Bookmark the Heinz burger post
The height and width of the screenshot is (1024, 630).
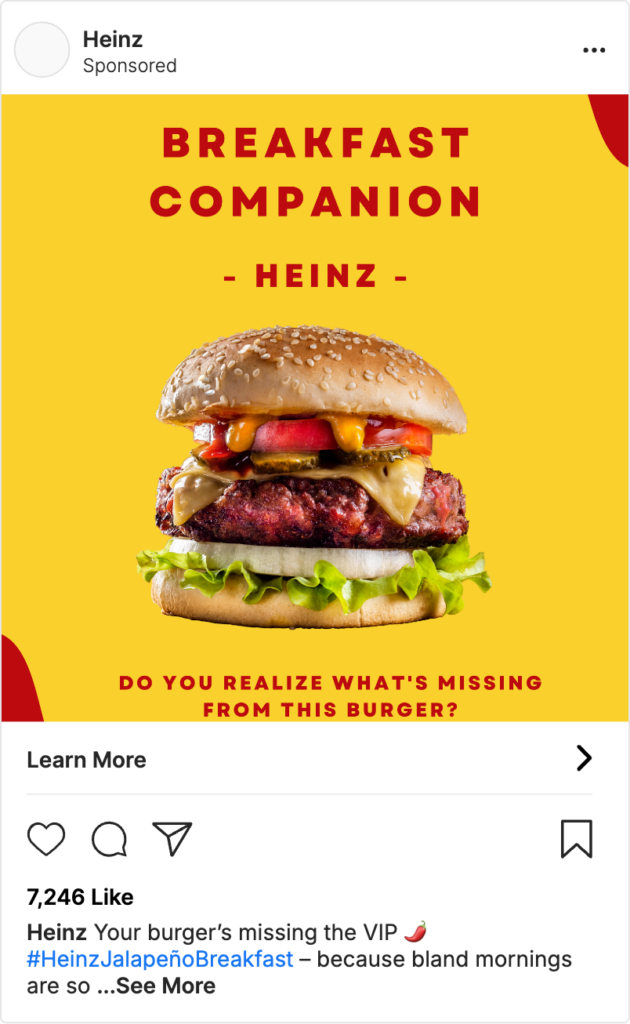tap(576, 839)
